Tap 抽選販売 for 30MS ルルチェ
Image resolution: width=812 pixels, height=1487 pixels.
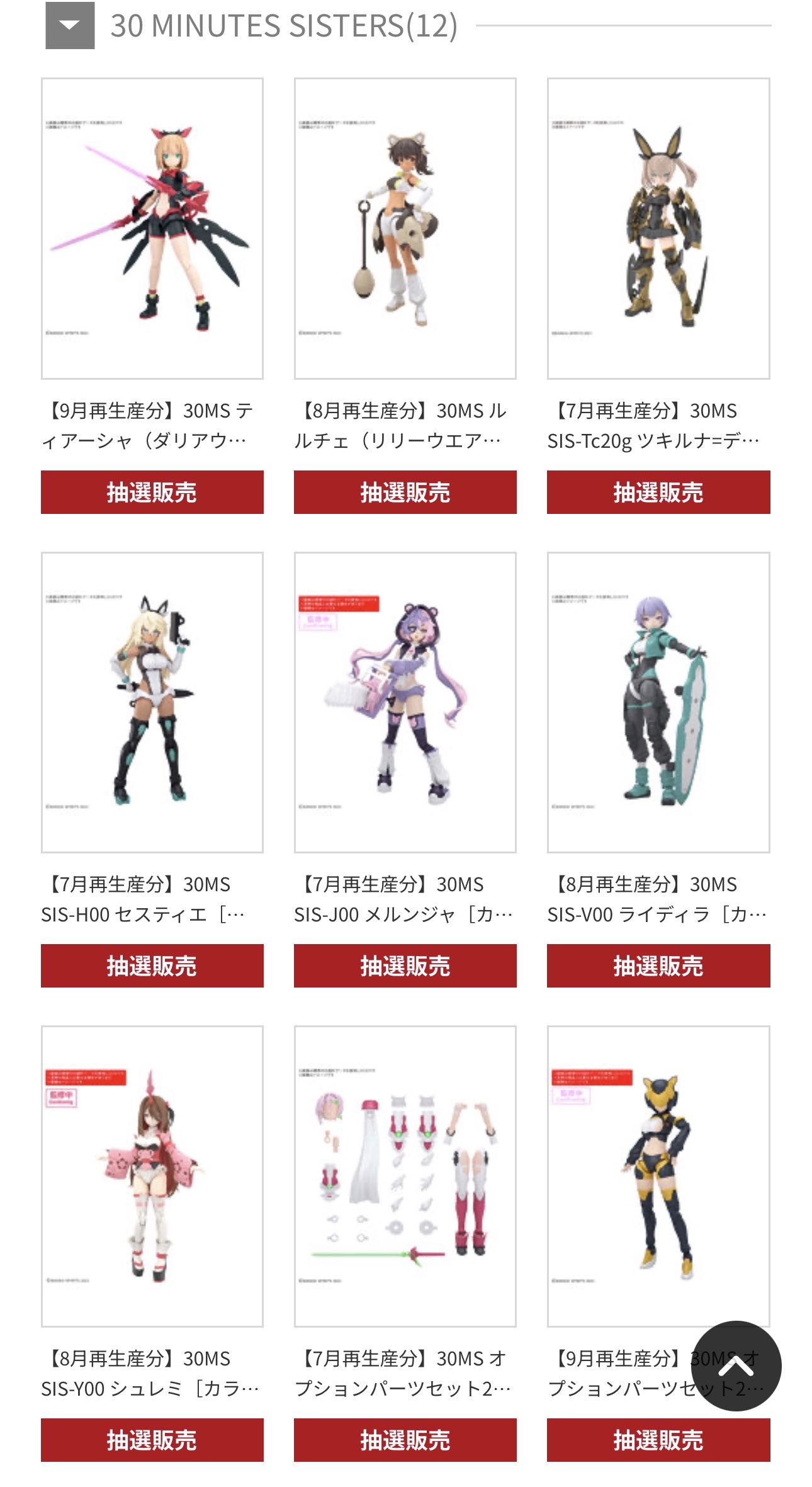click(405, 492)
